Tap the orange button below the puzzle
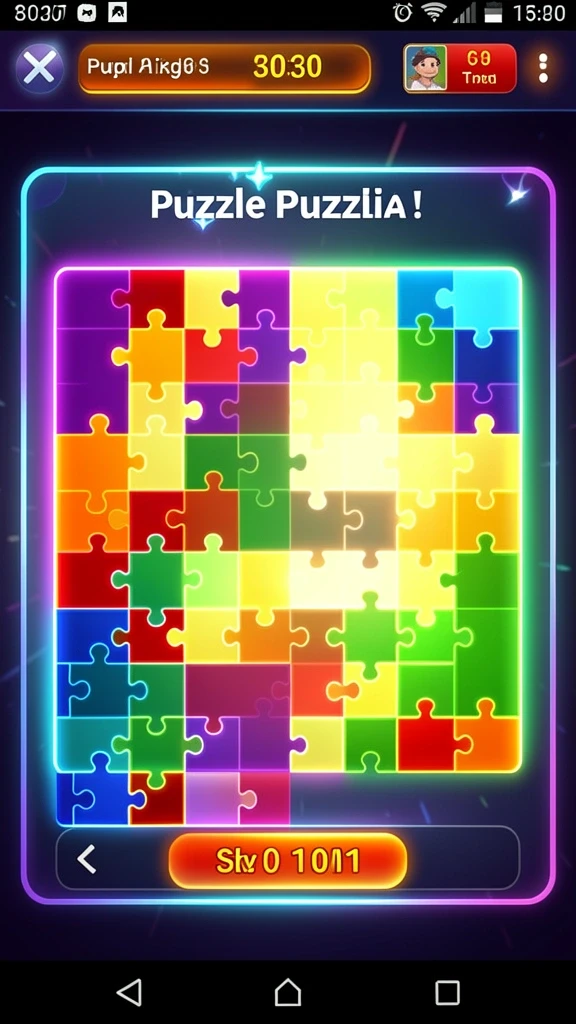Screen dimensions: 576x1024 288,861
